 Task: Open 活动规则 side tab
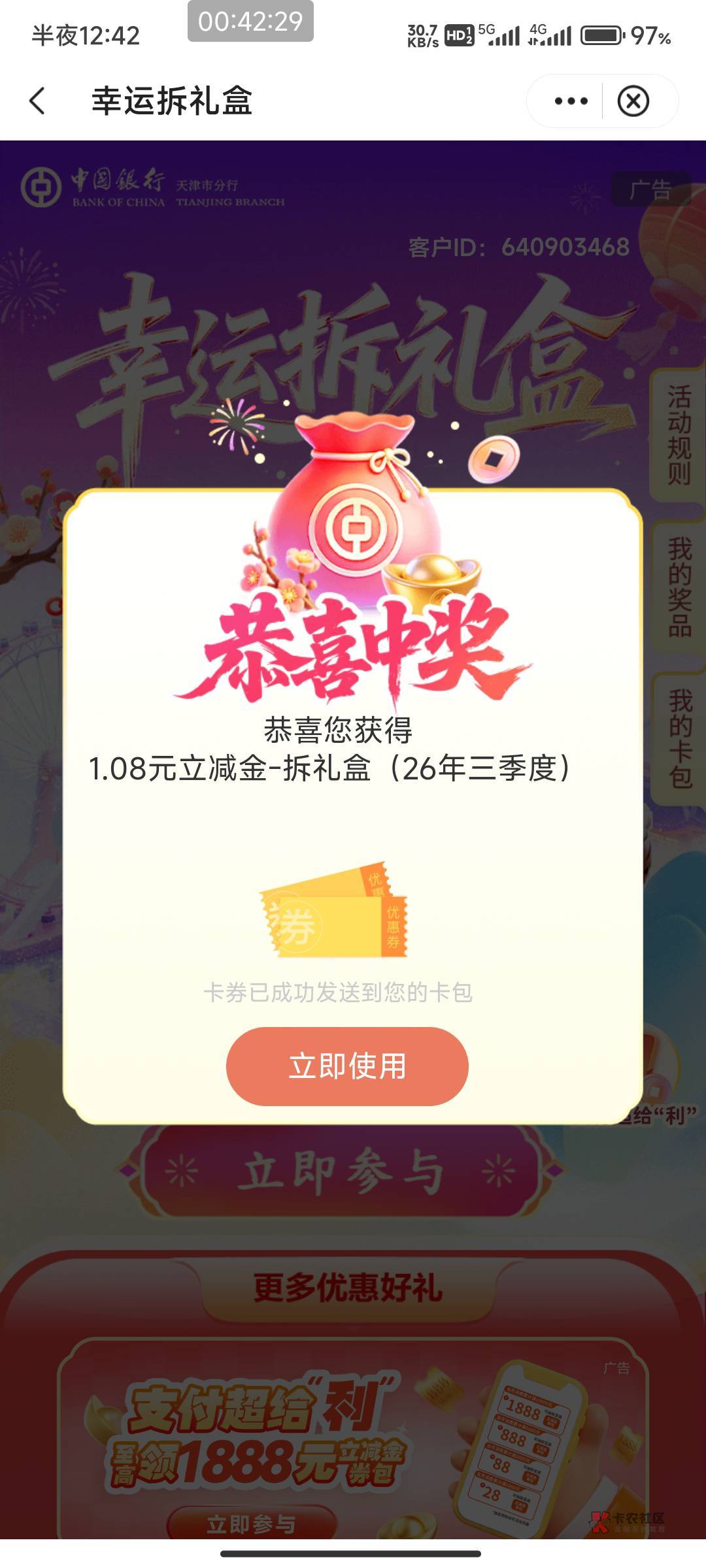(679, 435)
